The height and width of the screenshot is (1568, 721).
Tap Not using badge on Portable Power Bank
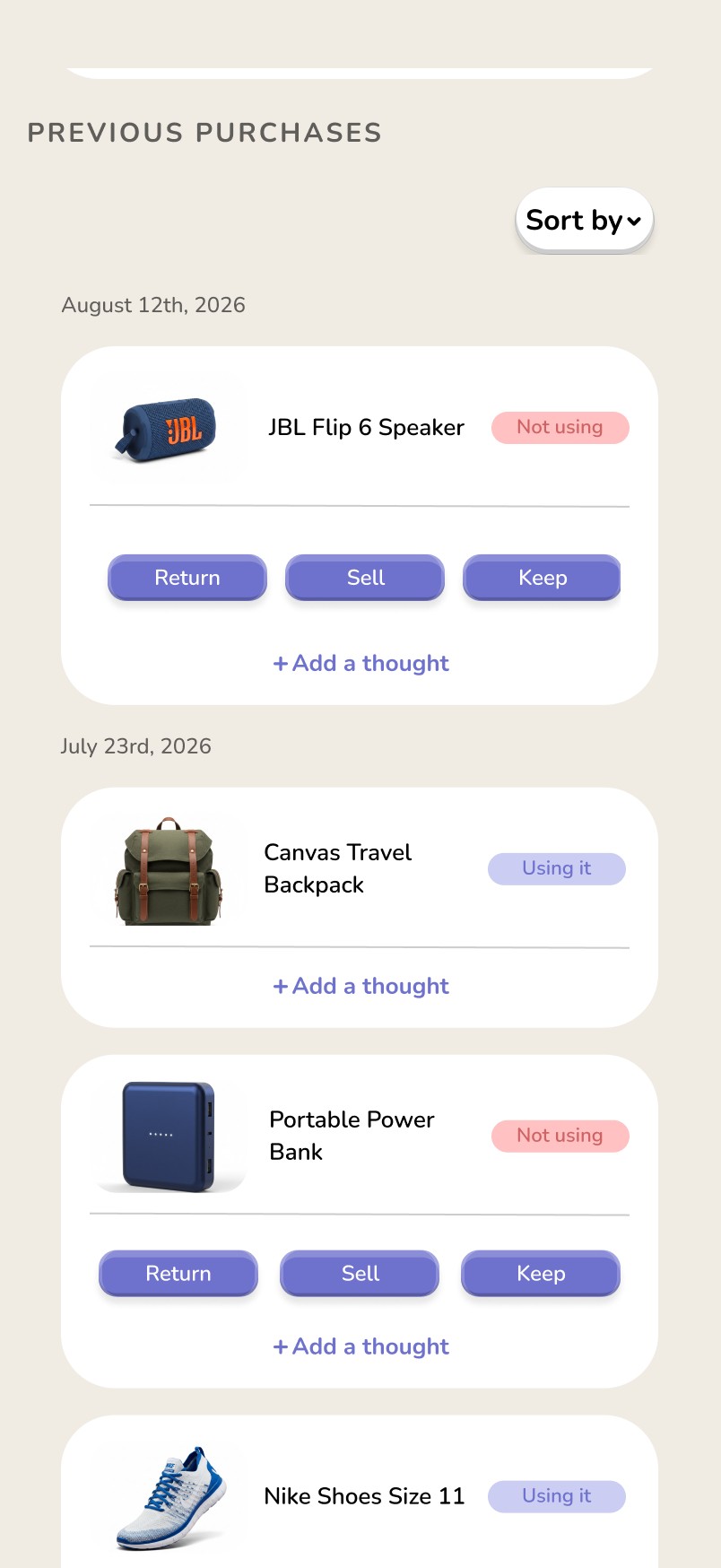point(560,1136)
